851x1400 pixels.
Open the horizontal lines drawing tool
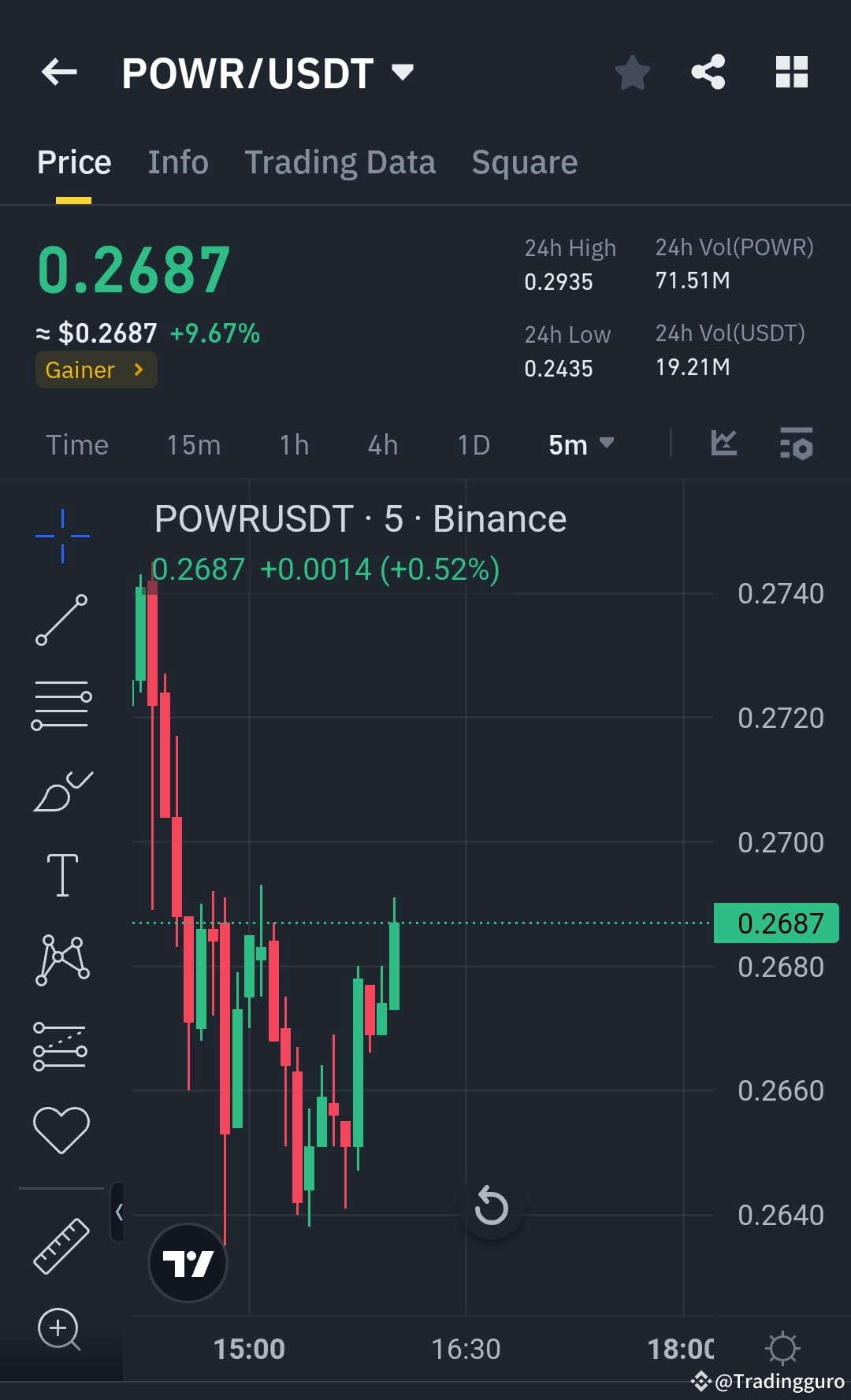[x=61, y=704]
